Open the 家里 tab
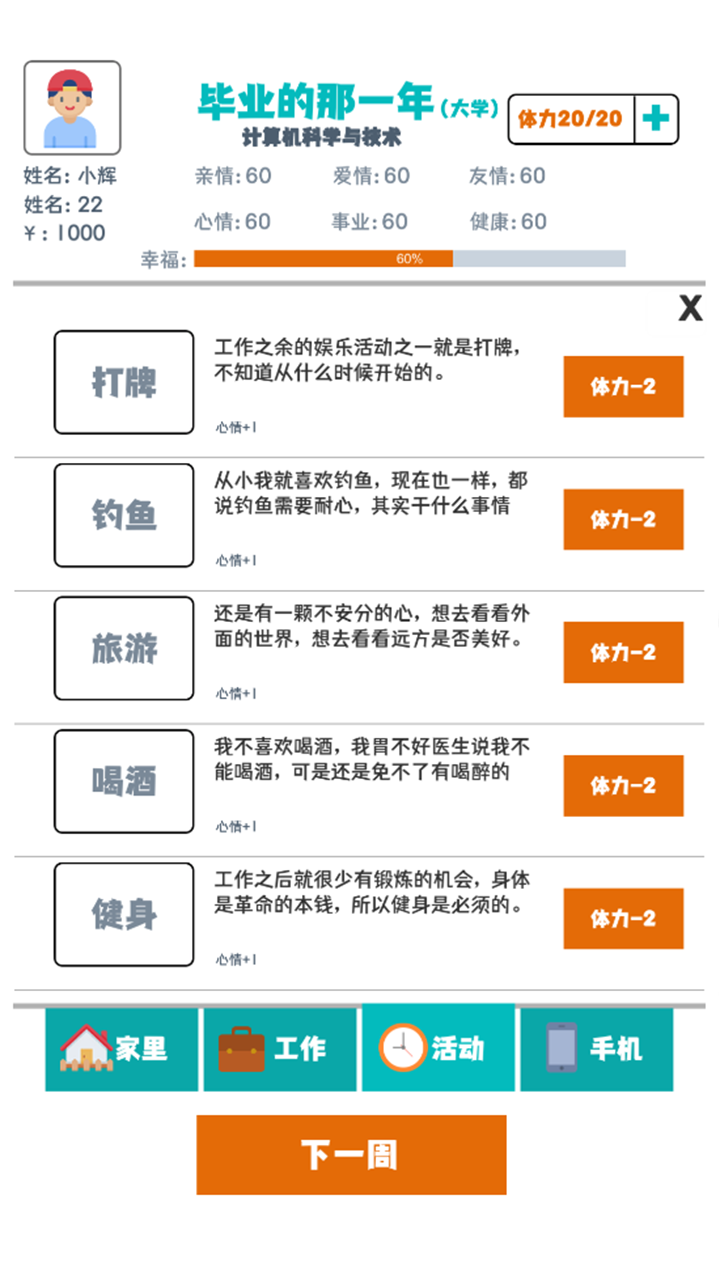 (x=120, y=1047)
